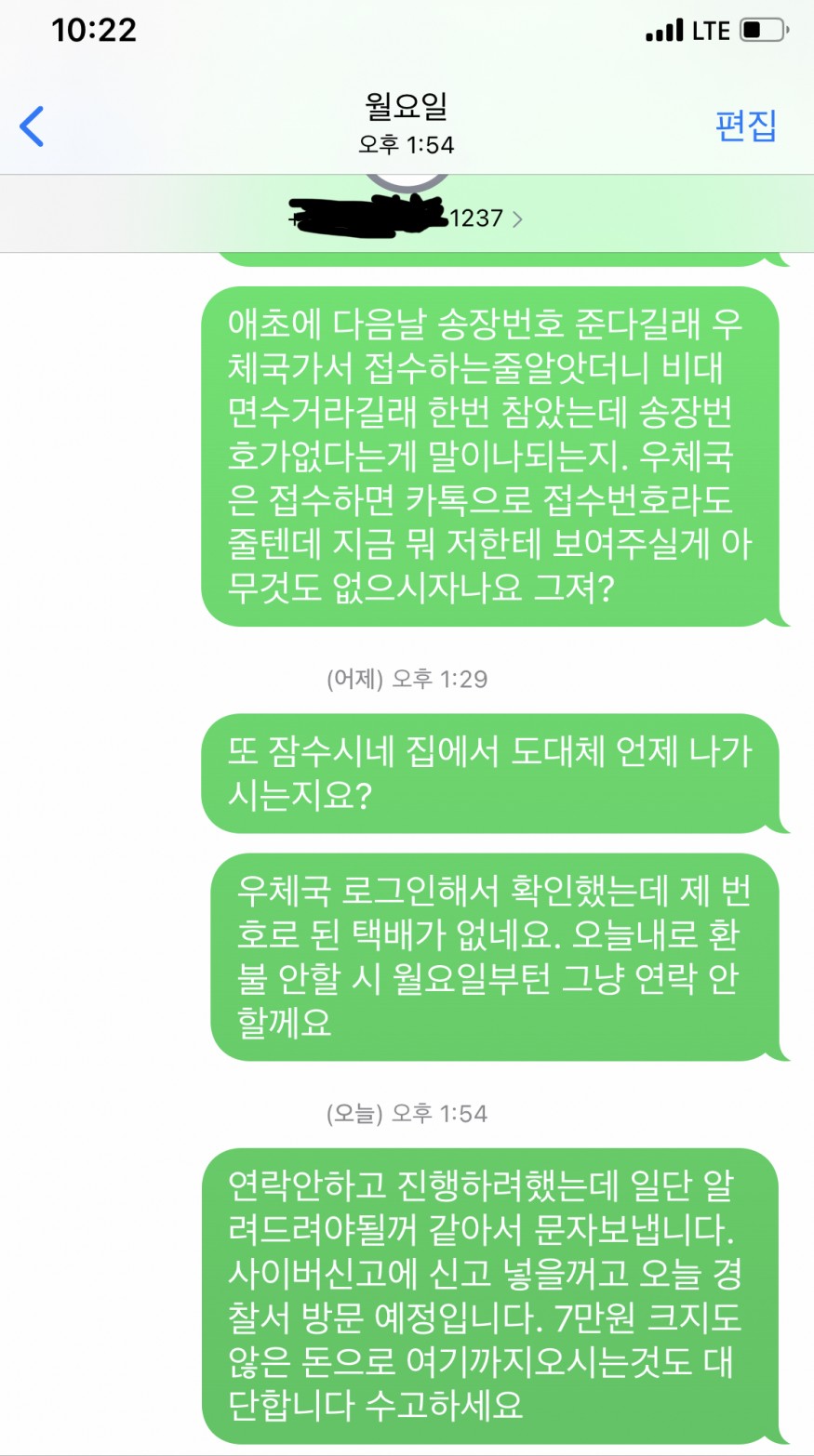Tap the 편집 edit button
The width and height of the screenshot is (814, 1456).
click(x=745, y=126)
